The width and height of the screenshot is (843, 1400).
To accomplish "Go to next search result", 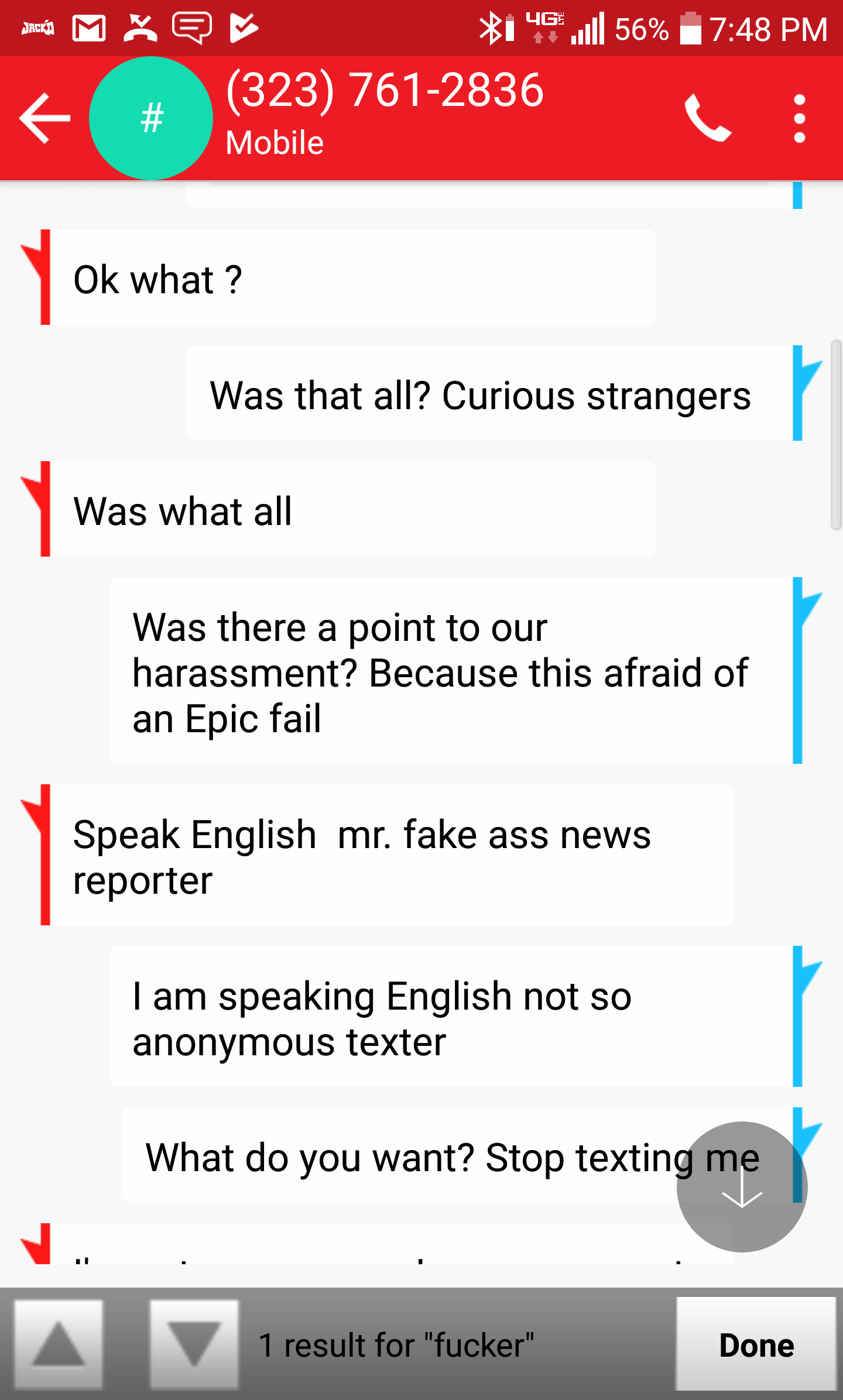I will point(194,1344).
